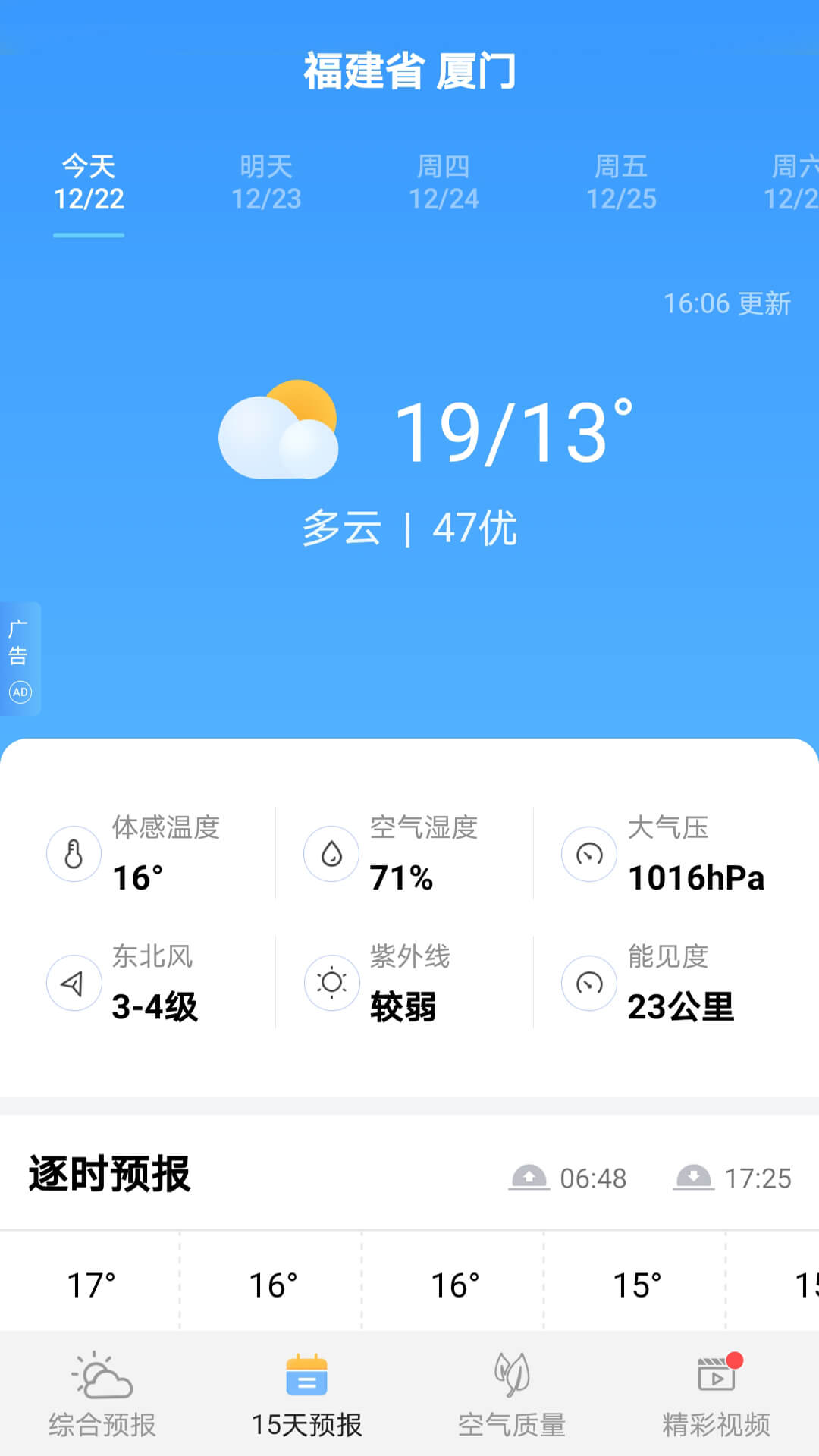The width and height of the screenshot is (819, 1456).
Task: Click the 能见度 gauge icon
Action: pyautogui.click(x=589, y=983)
